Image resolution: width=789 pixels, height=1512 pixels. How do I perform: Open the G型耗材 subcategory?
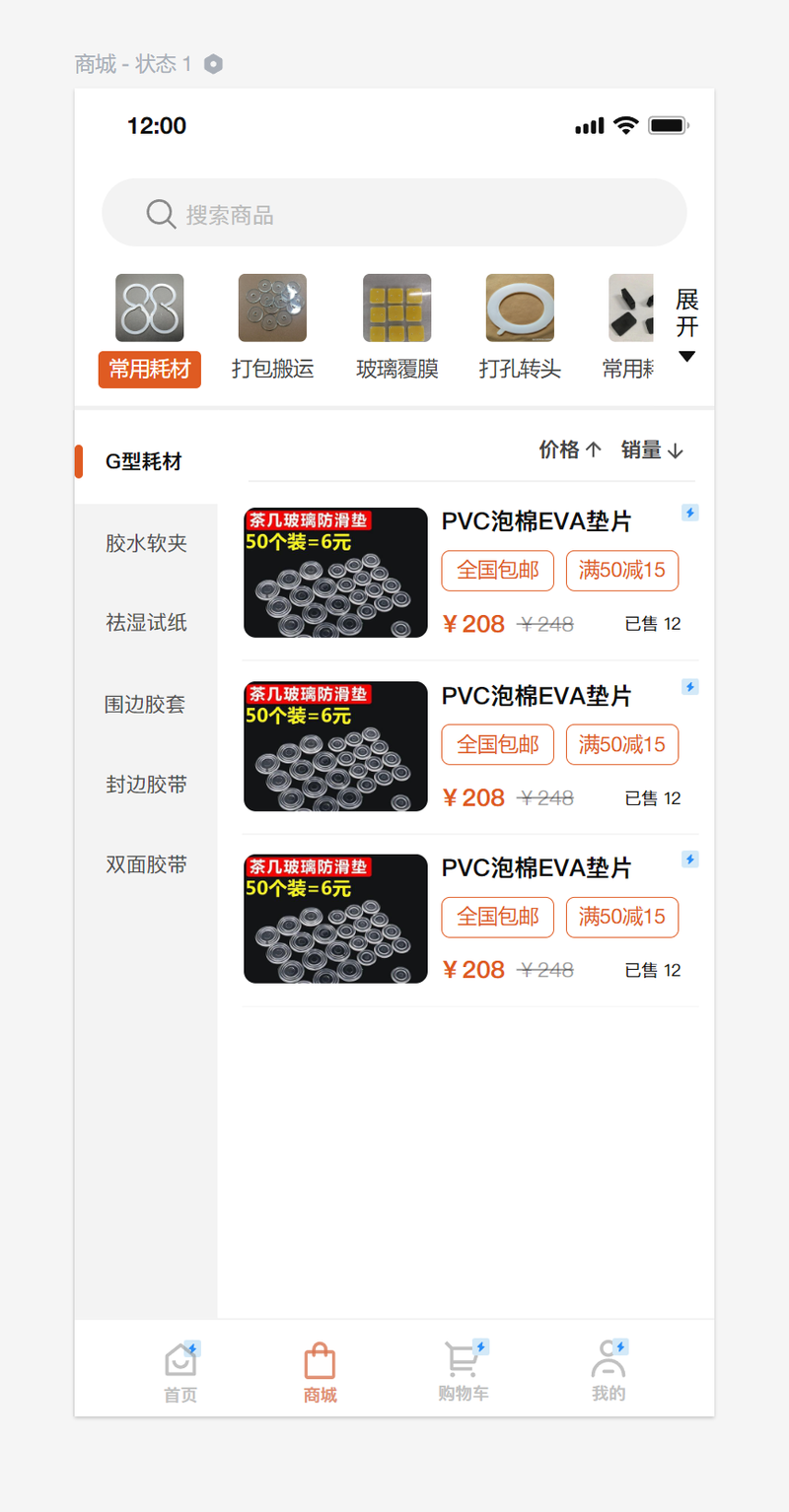(145, 461)
